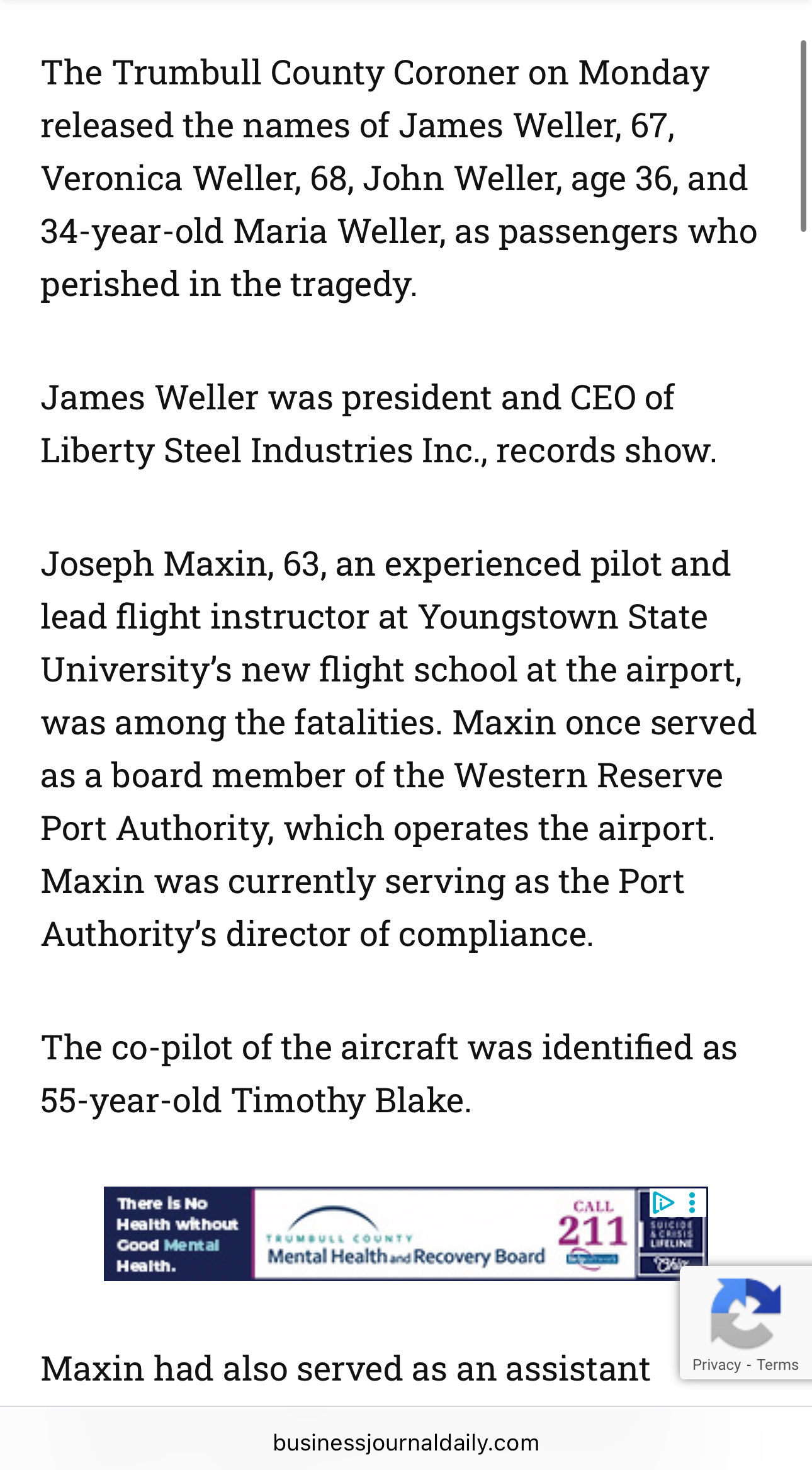Screen dimensions: 812x1470
Task: Tap the businessjournaldaily.com address bar
Action: [406, 1442]
